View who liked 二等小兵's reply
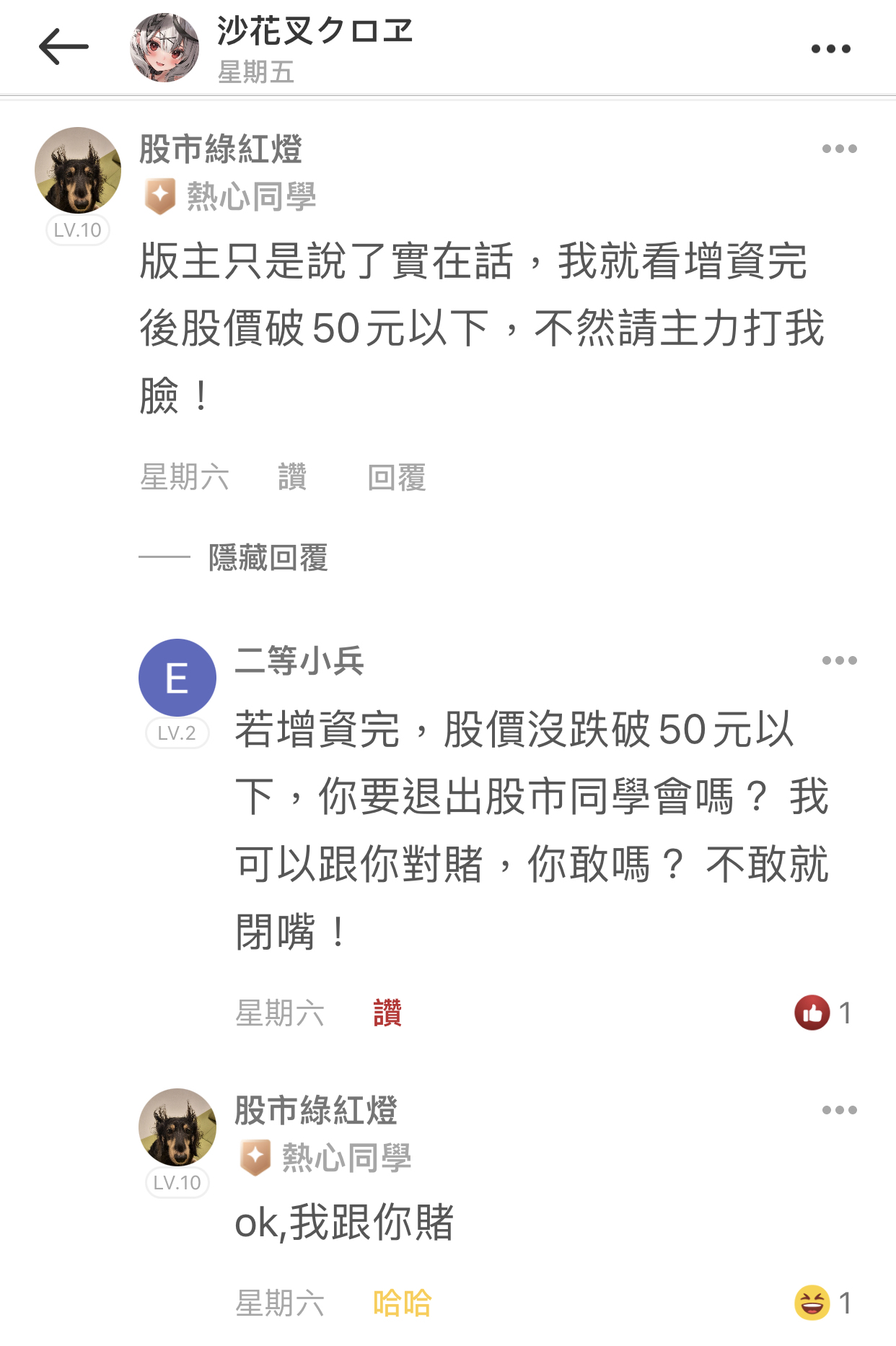The width and height of the screenshot is (896, 1346). (x=823, y=1013)
